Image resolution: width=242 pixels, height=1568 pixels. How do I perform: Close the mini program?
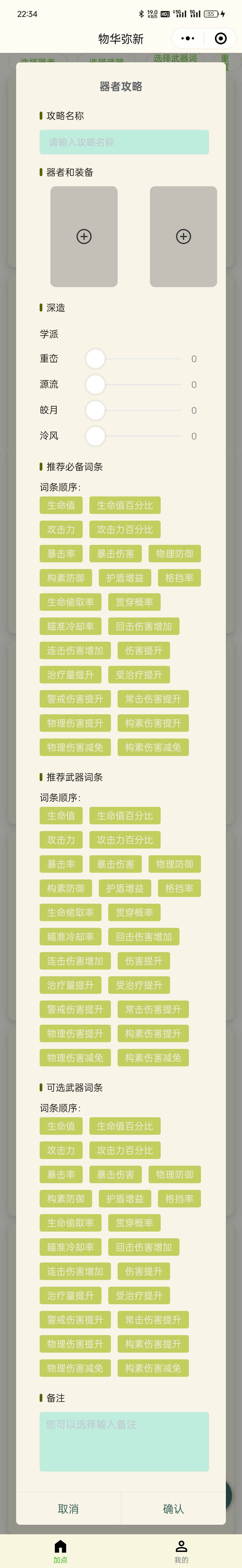coord(221,38)
